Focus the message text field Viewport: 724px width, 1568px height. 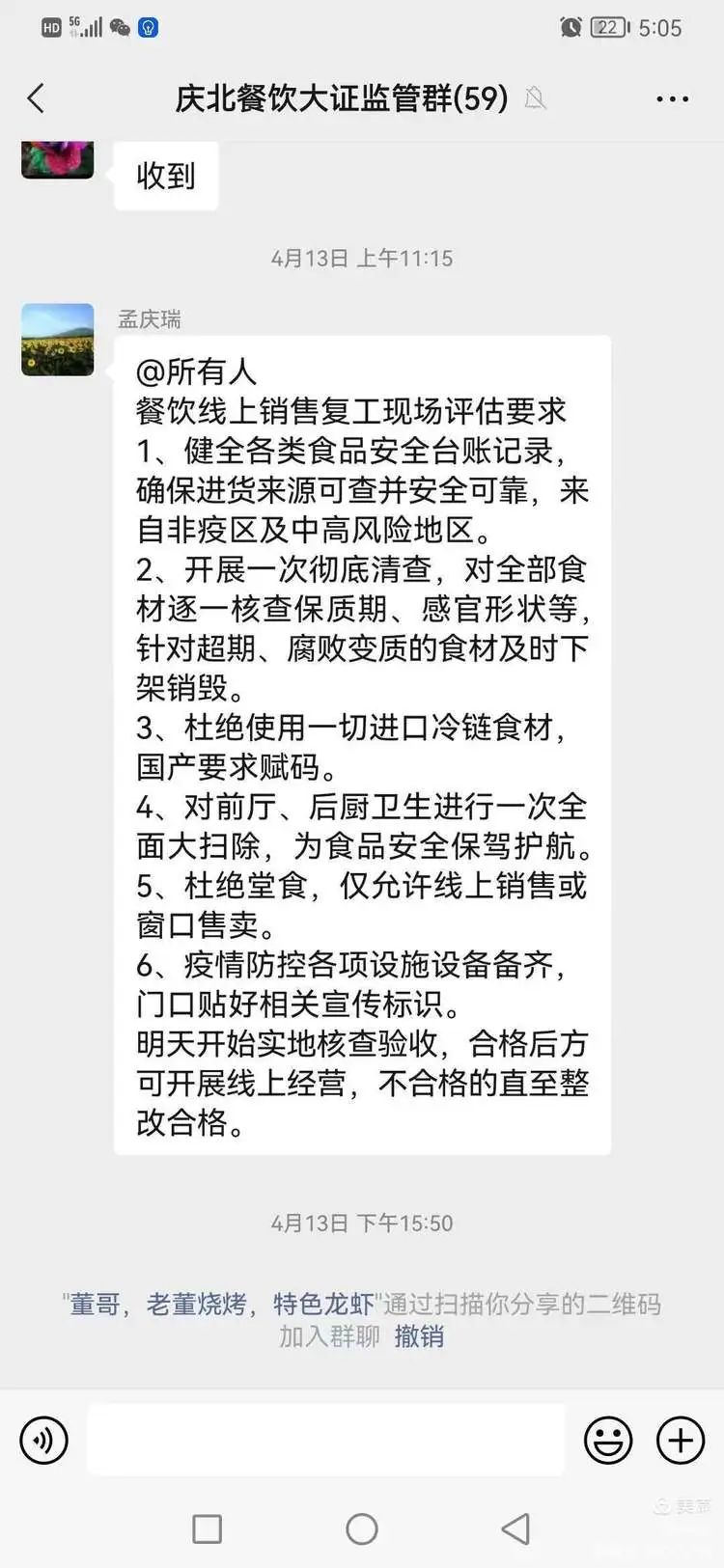point(326,1440)
